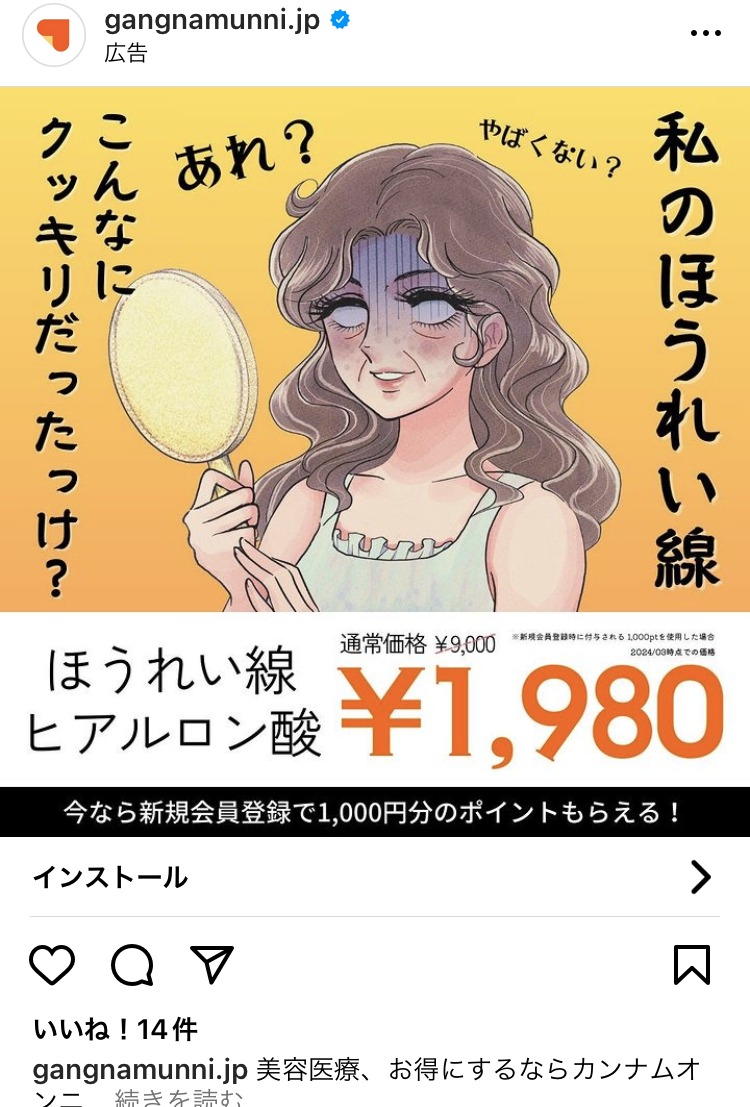Image resolution: width=750 pixels, height=1107 pixels.
Task: View the いいね！14件 likes list
Action: (115, 1029)
